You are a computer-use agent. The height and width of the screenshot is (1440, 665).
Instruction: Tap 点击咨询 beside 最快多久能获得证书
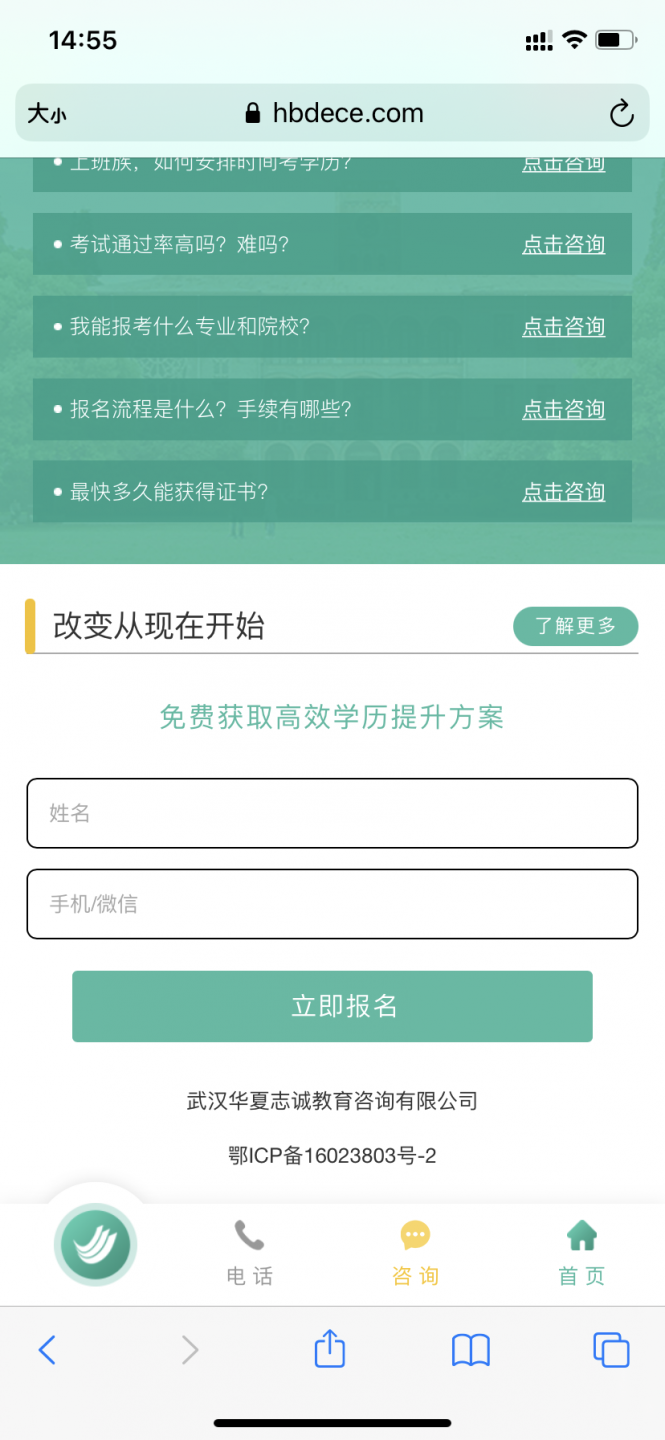[563, 492]
